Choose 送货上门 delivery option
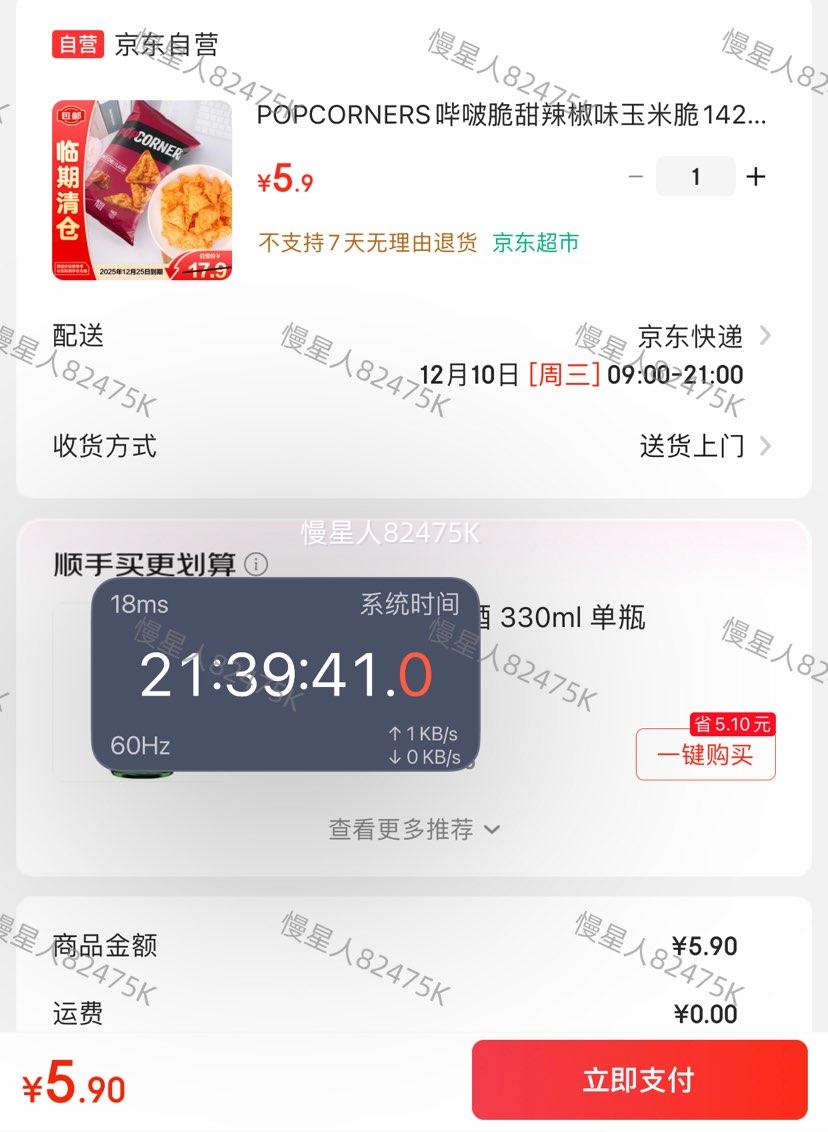This screenshot has height=1132, width=828. tap(692, 446)
